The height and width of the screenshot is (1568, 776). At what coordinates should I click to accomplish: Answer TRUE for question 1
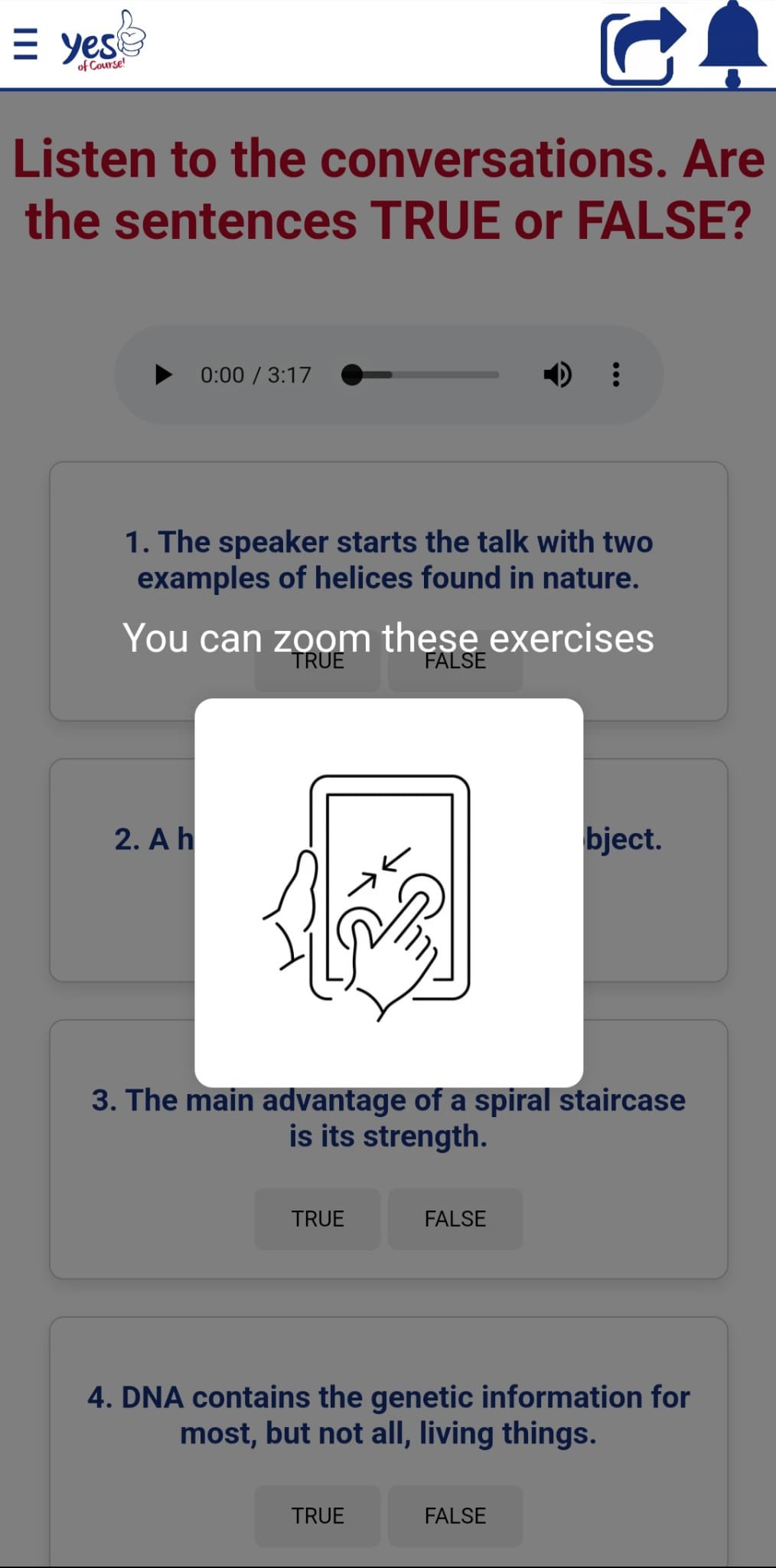[x=318, y=661]
